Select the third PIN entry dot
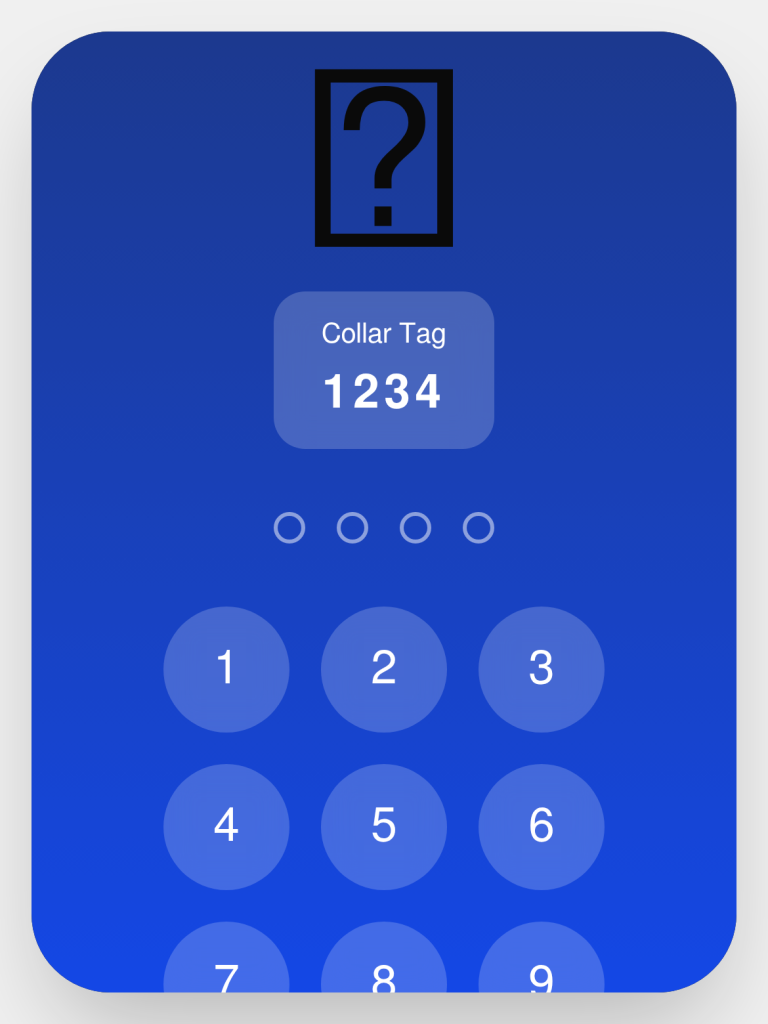 click(x=414, y=527)
